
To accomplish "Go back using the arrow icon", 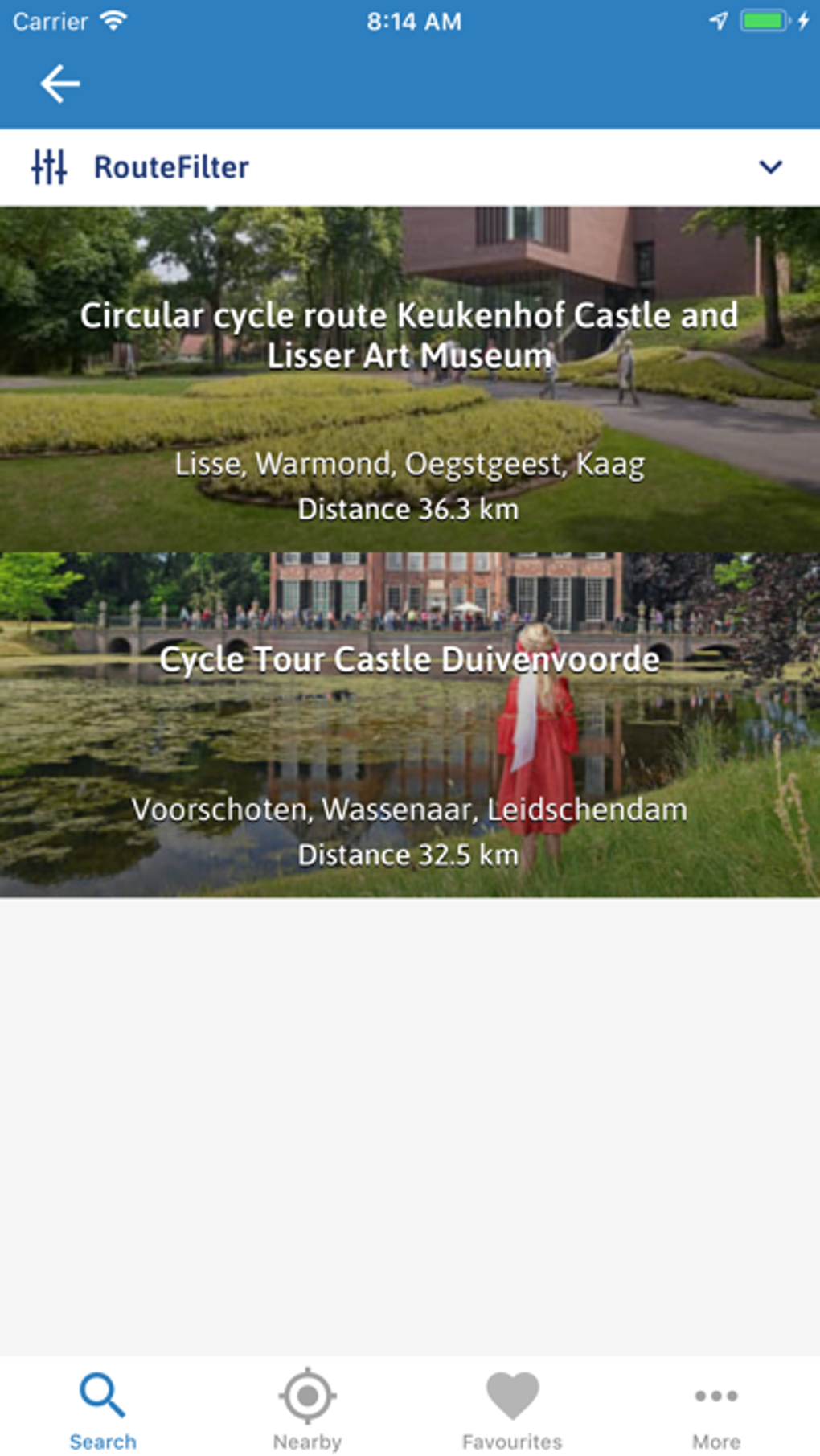I will tap(60, 84).
